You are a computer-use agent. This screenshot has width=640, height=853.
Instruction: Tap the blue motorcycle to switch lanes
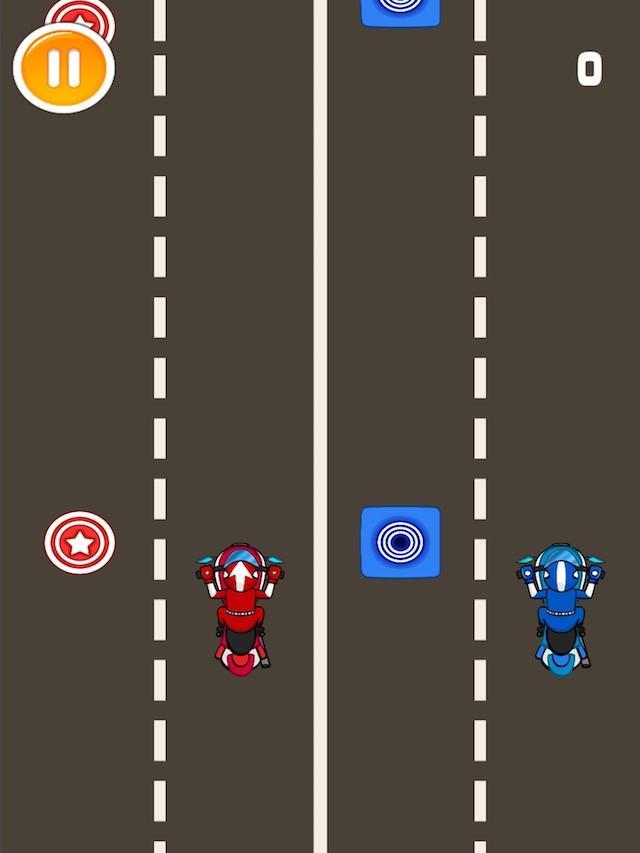pos(561,608)
